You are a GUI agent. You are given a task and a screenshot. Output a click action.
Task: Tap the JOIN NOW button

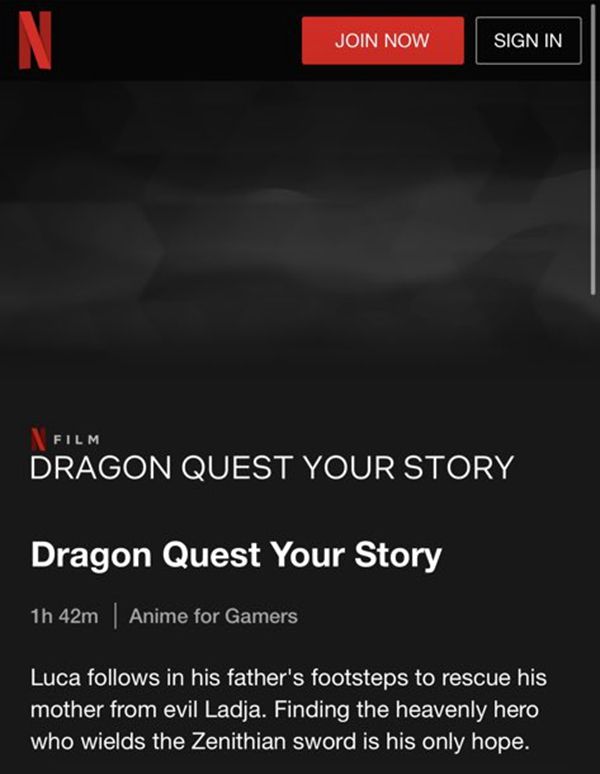(382, 41)
